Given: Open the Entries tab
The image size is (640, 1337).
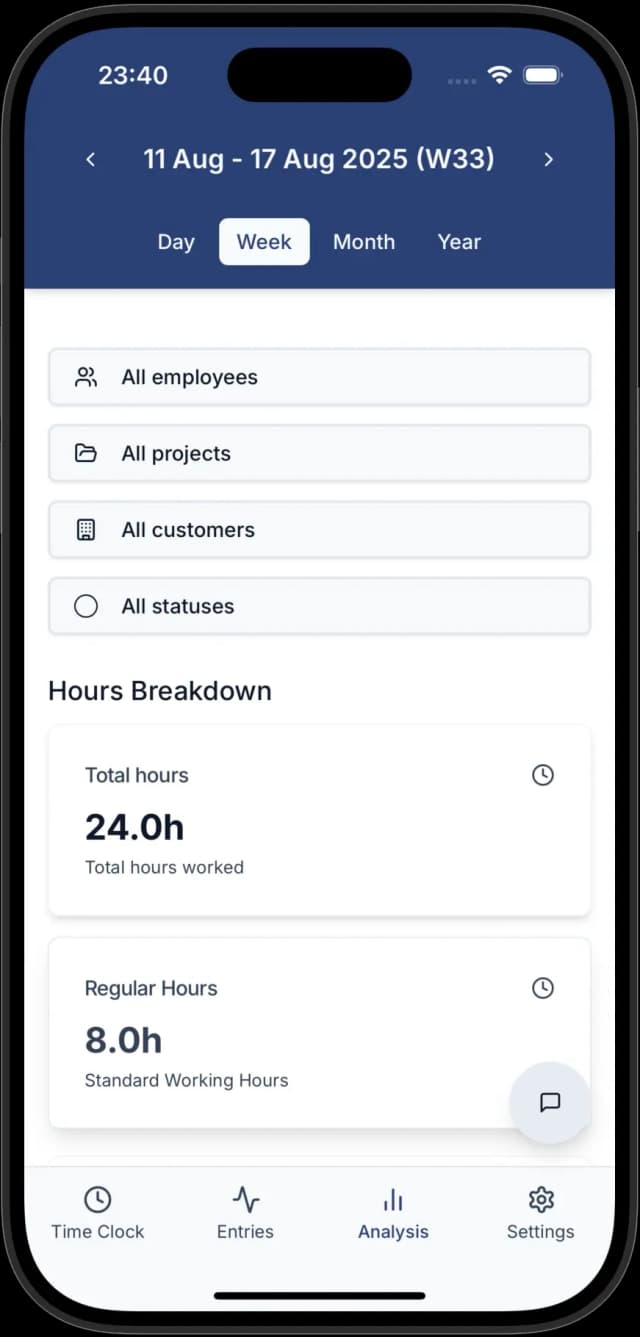Looking at the screenshot, I should [245, 1213].
